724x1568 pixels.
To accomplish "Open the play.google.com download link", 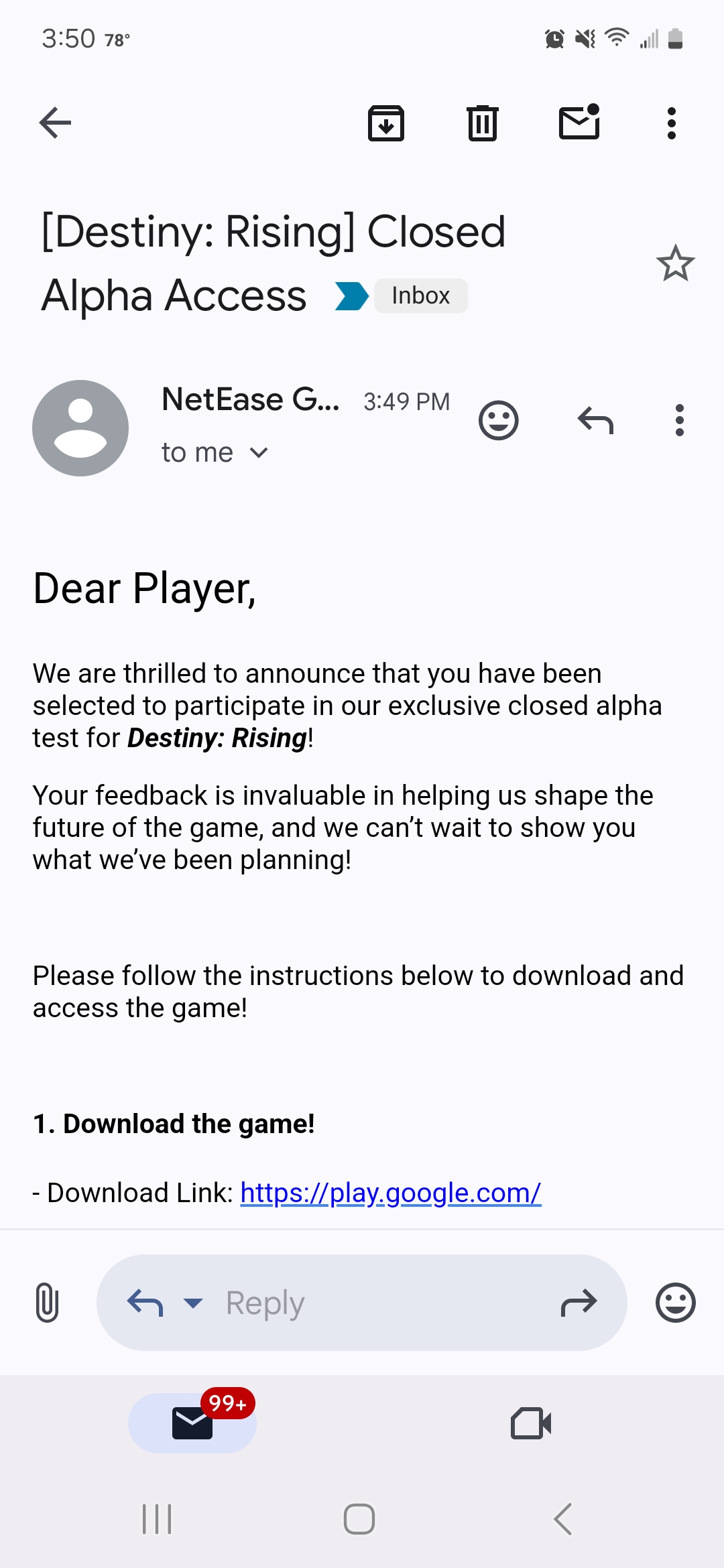I will pyautogui.click(x=390, y=1193).
